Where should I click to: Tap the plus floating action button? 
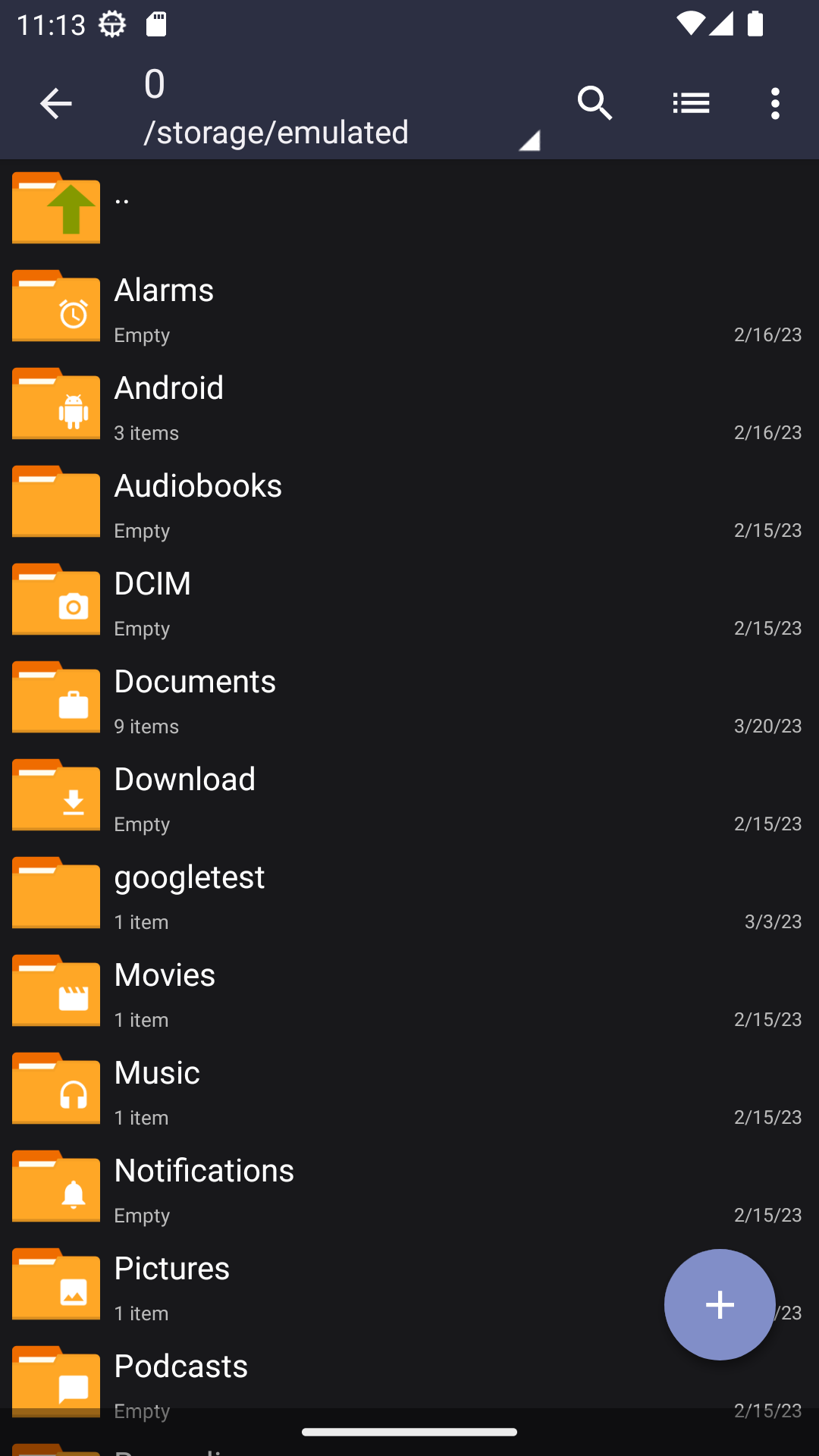click(x=720, y=1304)
